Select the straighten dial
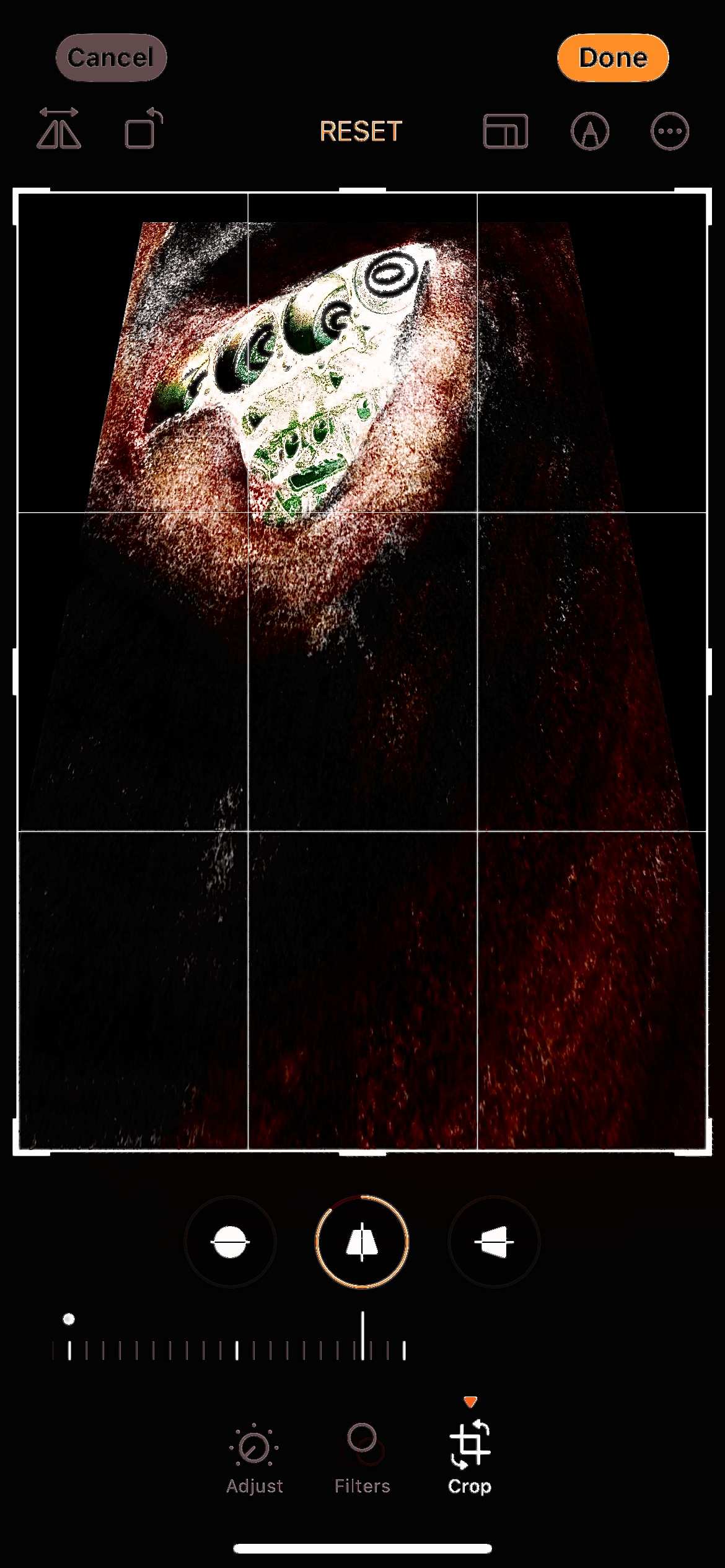 [230, 1242]
